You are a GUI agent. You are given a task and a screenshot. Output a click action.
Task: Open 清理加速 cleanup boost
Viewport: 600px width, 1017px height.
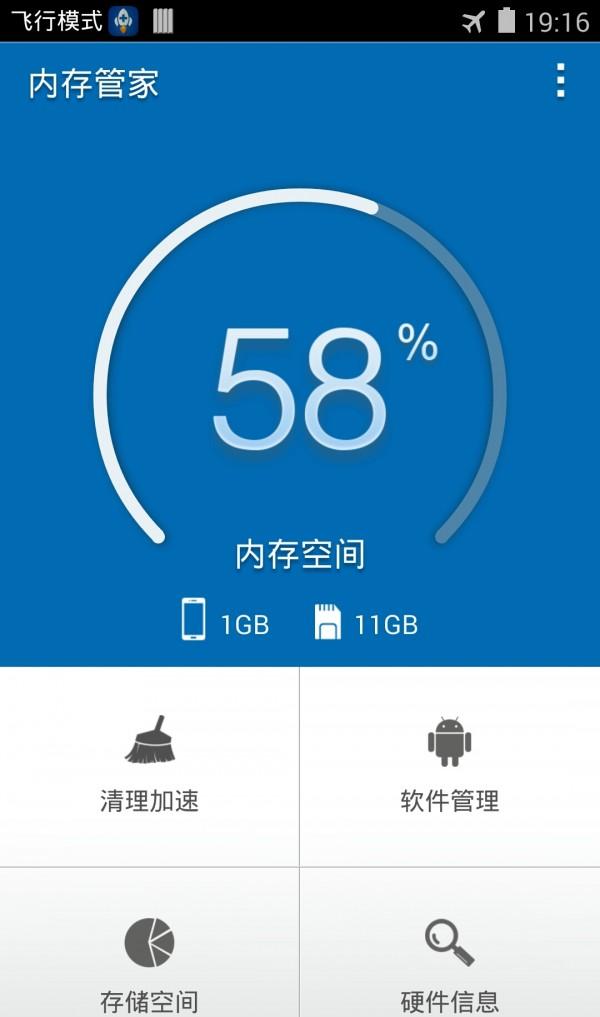(x=149, y=766)
